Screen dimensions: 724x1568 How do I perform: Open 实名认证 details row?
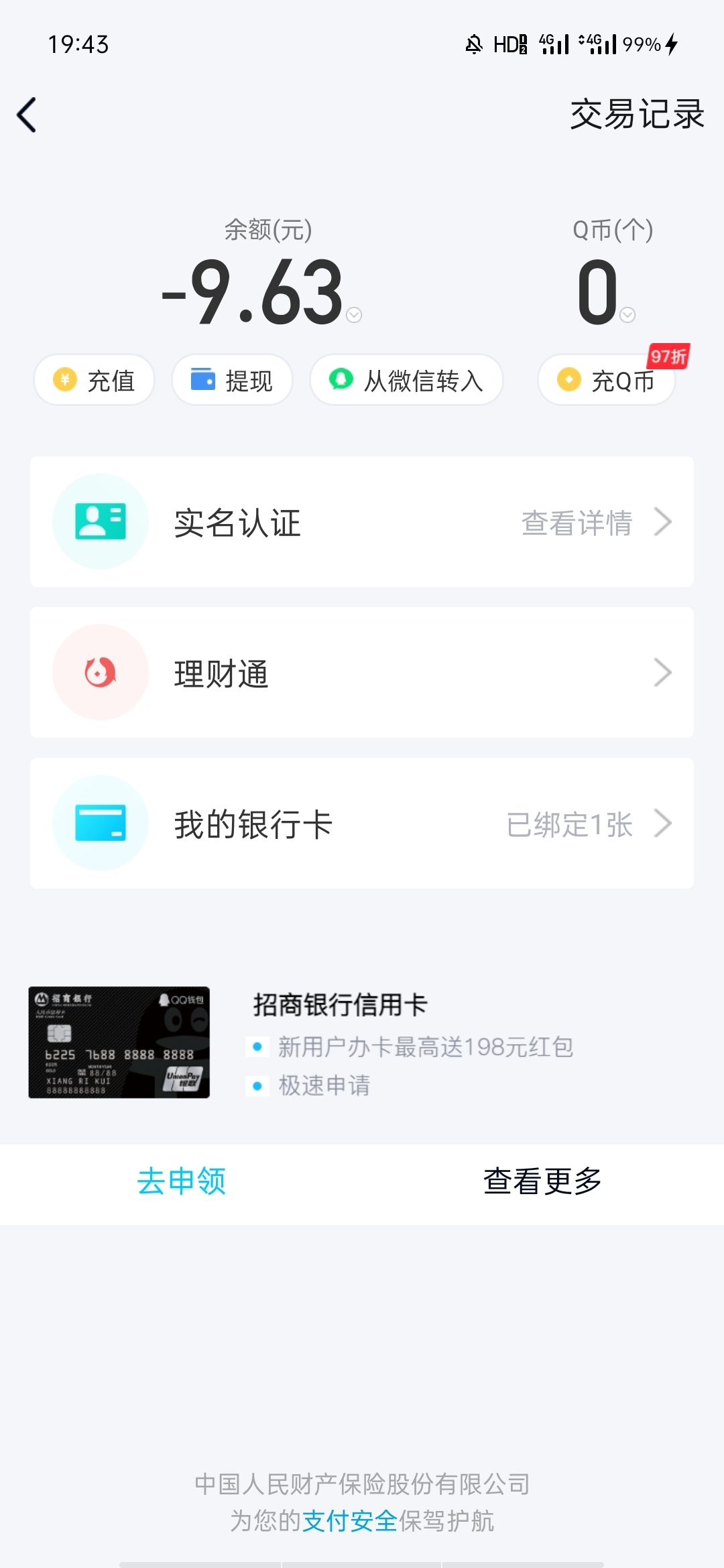tap(362, 522)
